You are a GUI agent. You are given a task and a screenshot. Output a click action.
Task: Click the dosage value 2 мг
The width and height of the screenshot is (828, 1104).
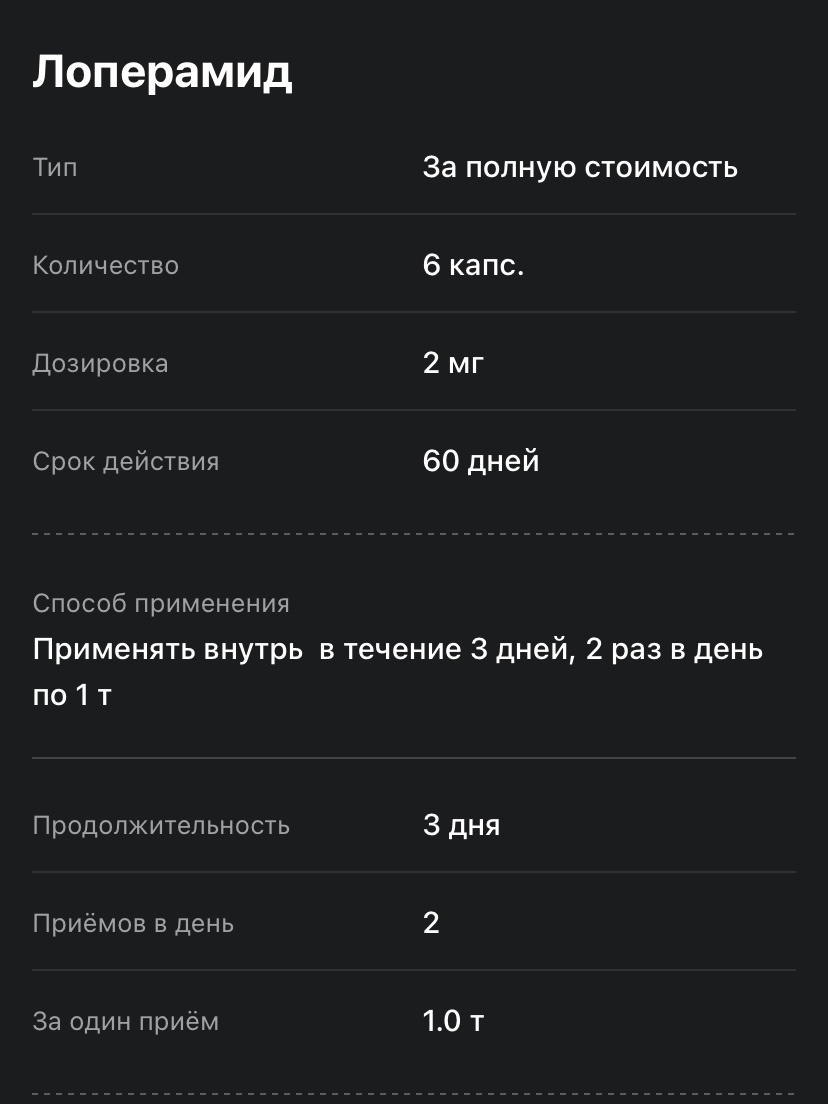[452, 363]
